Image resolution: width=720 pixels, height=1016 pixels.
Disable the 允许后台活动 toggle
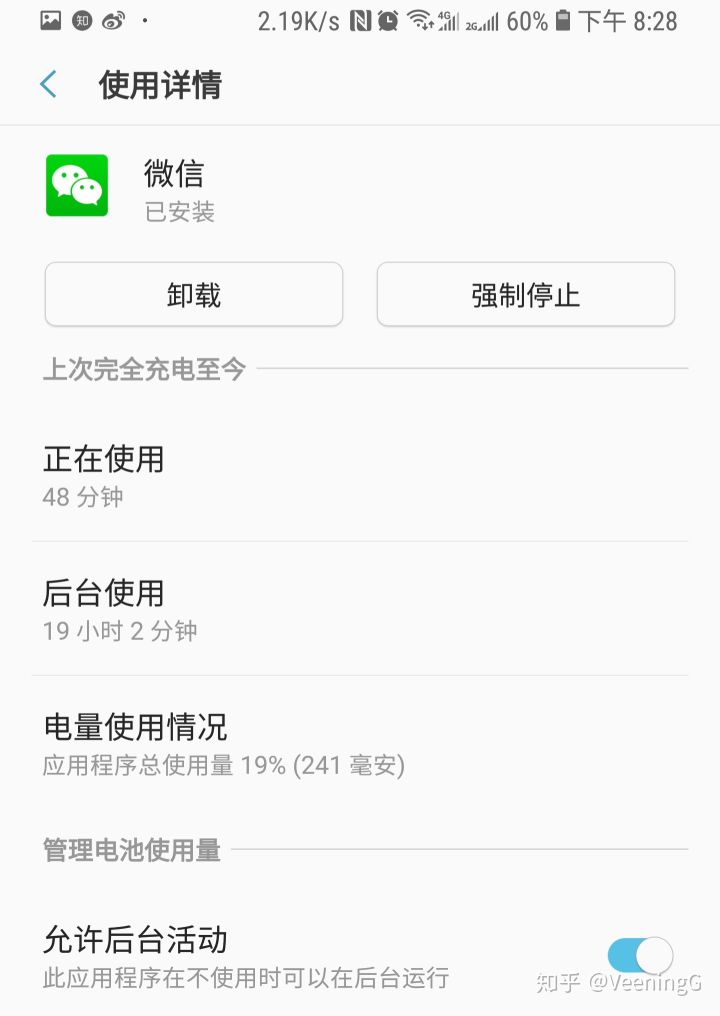[x=639, y=955]
